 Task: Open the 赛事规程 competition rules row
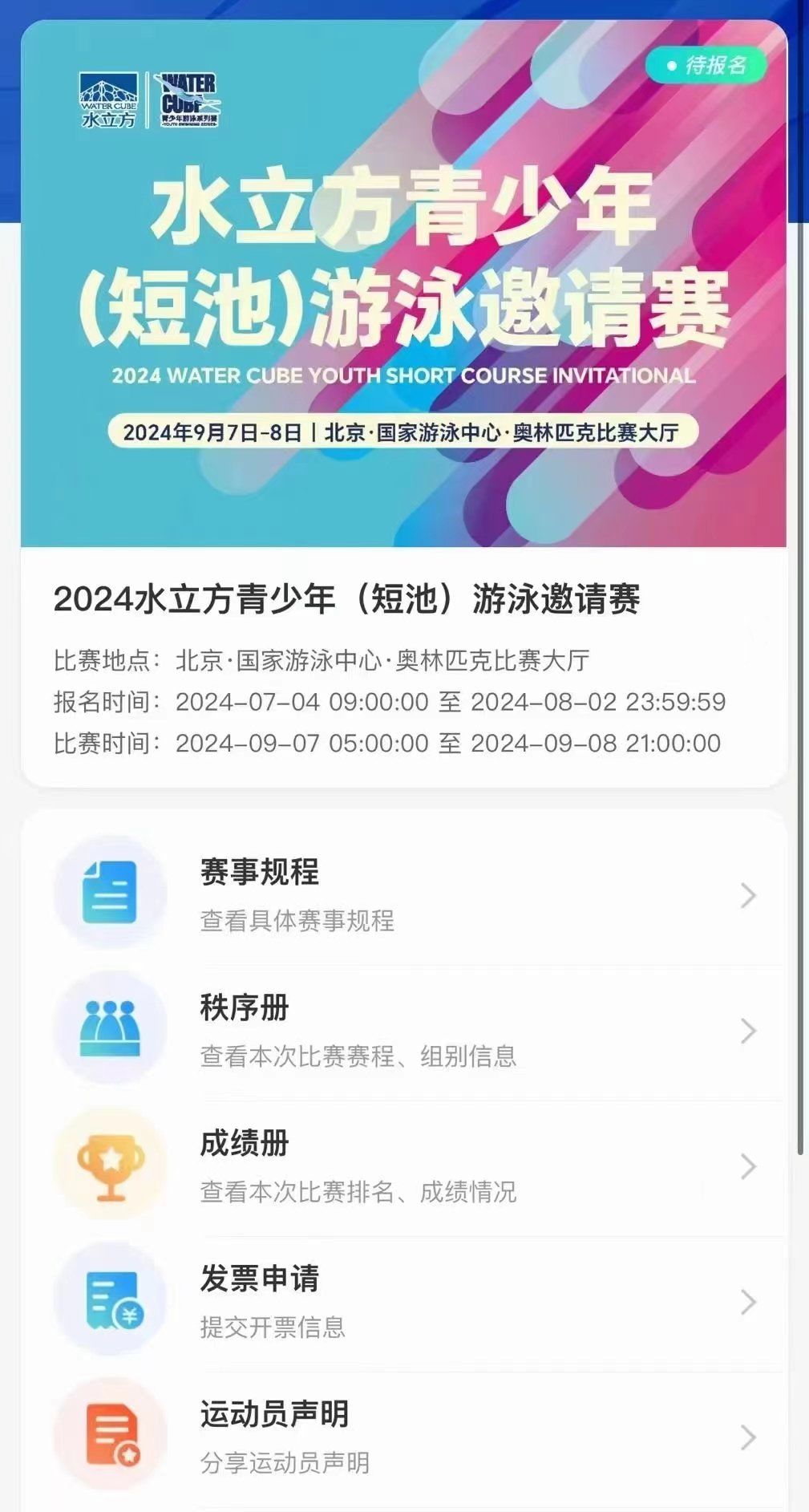click(x=404, y=894)
